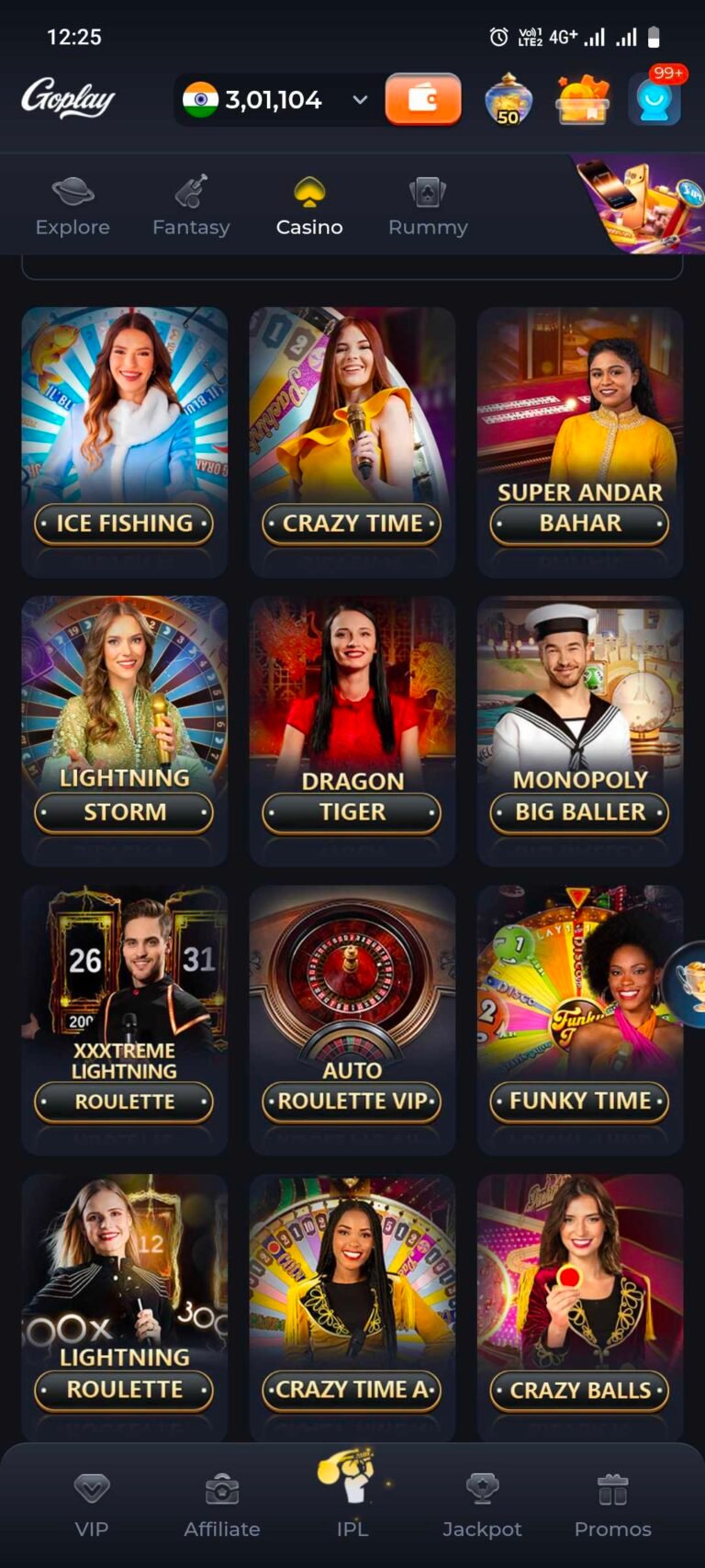This screenshot has height=1568, width=705.
Task: Open the support chat icon
Action: pos(655,100)
